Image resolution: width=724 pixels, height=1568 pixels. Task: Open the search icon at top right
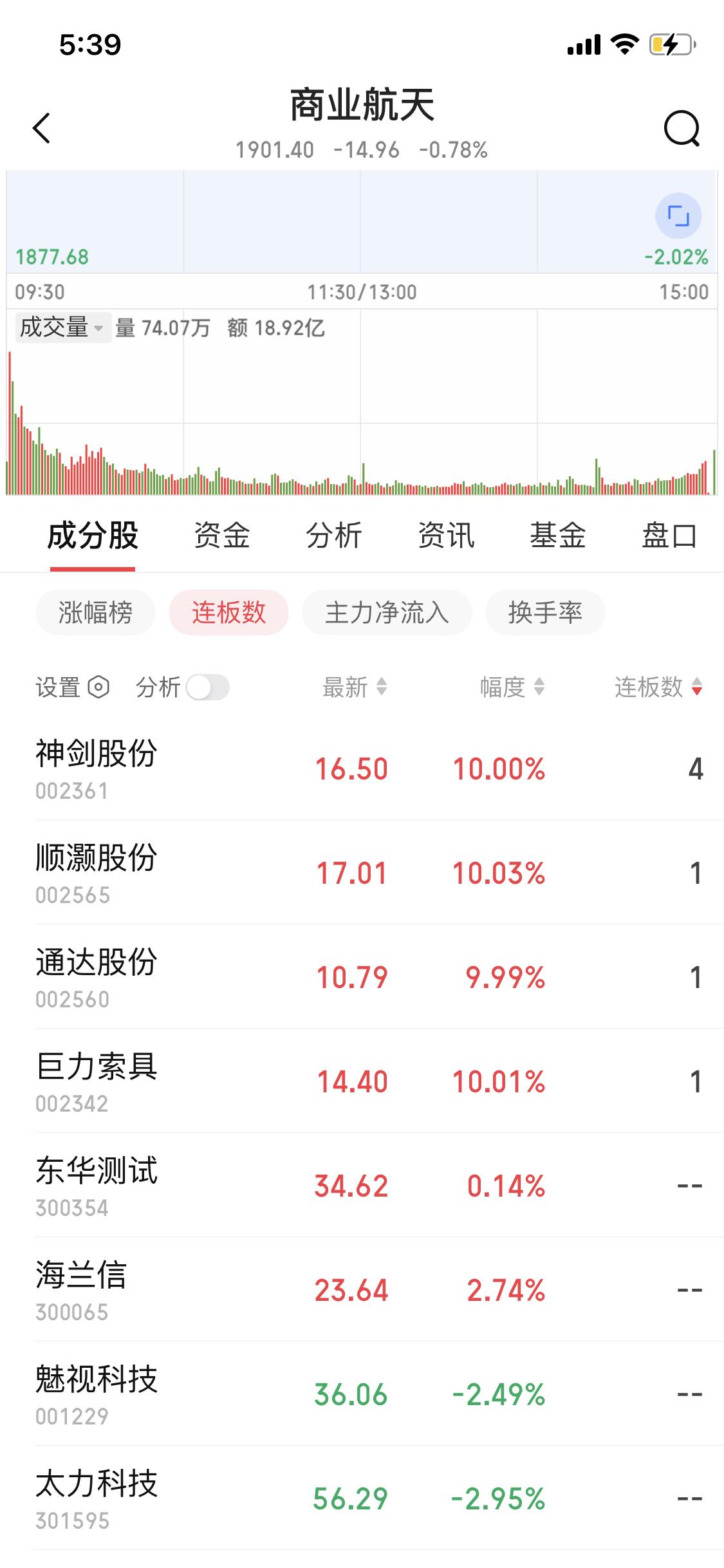coord(682,129)
